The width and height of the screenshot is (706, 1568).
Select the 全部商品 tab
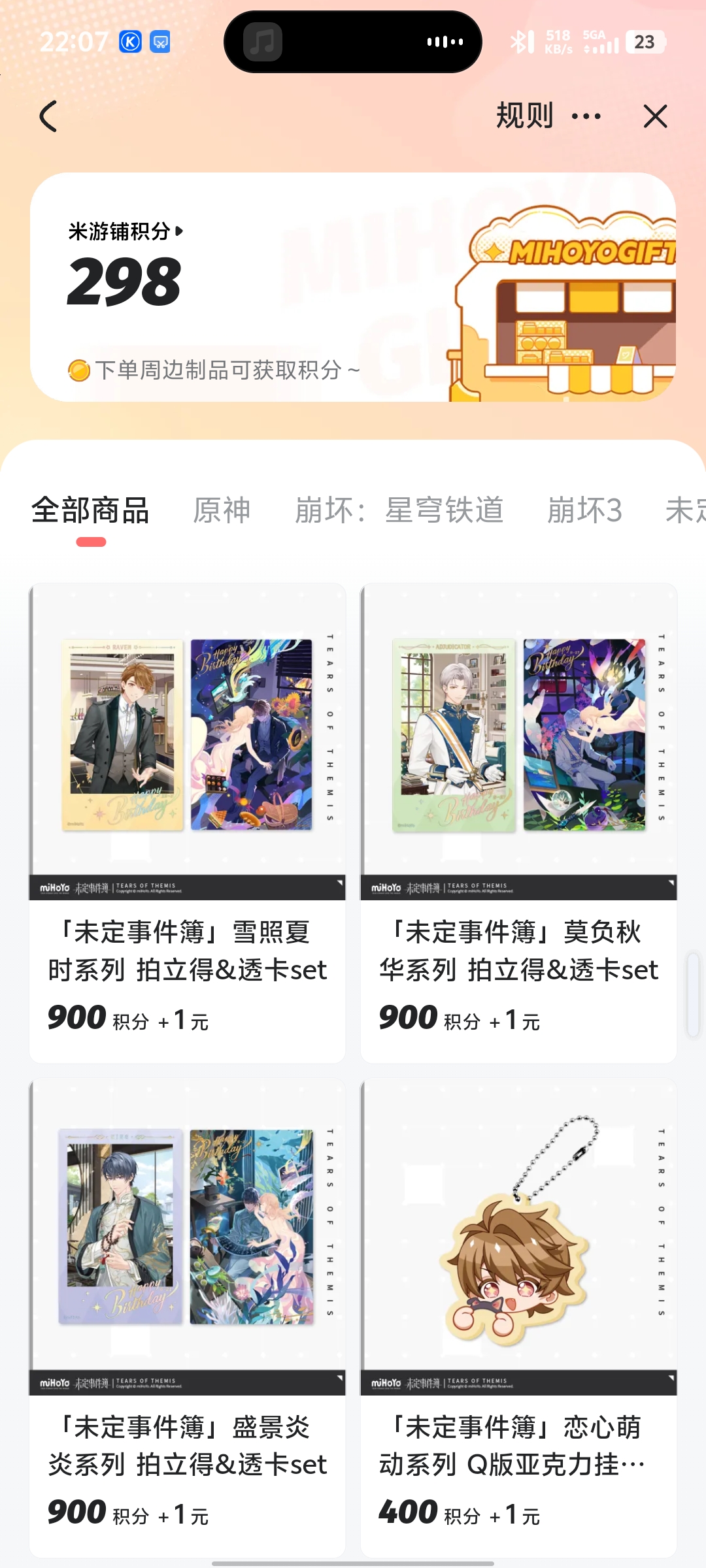click(x=91, y=511)
